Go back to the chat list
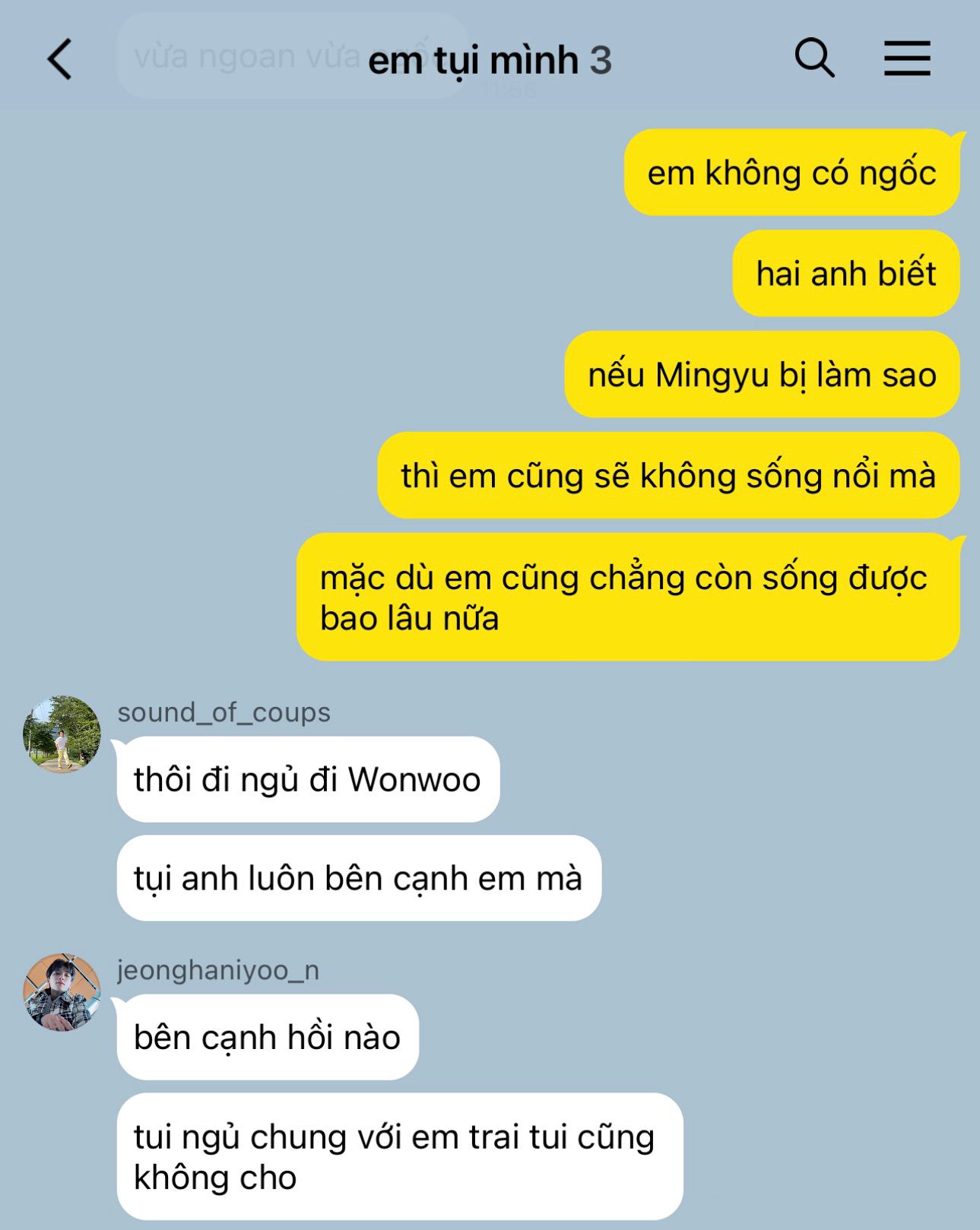 (x=60, y=59)
